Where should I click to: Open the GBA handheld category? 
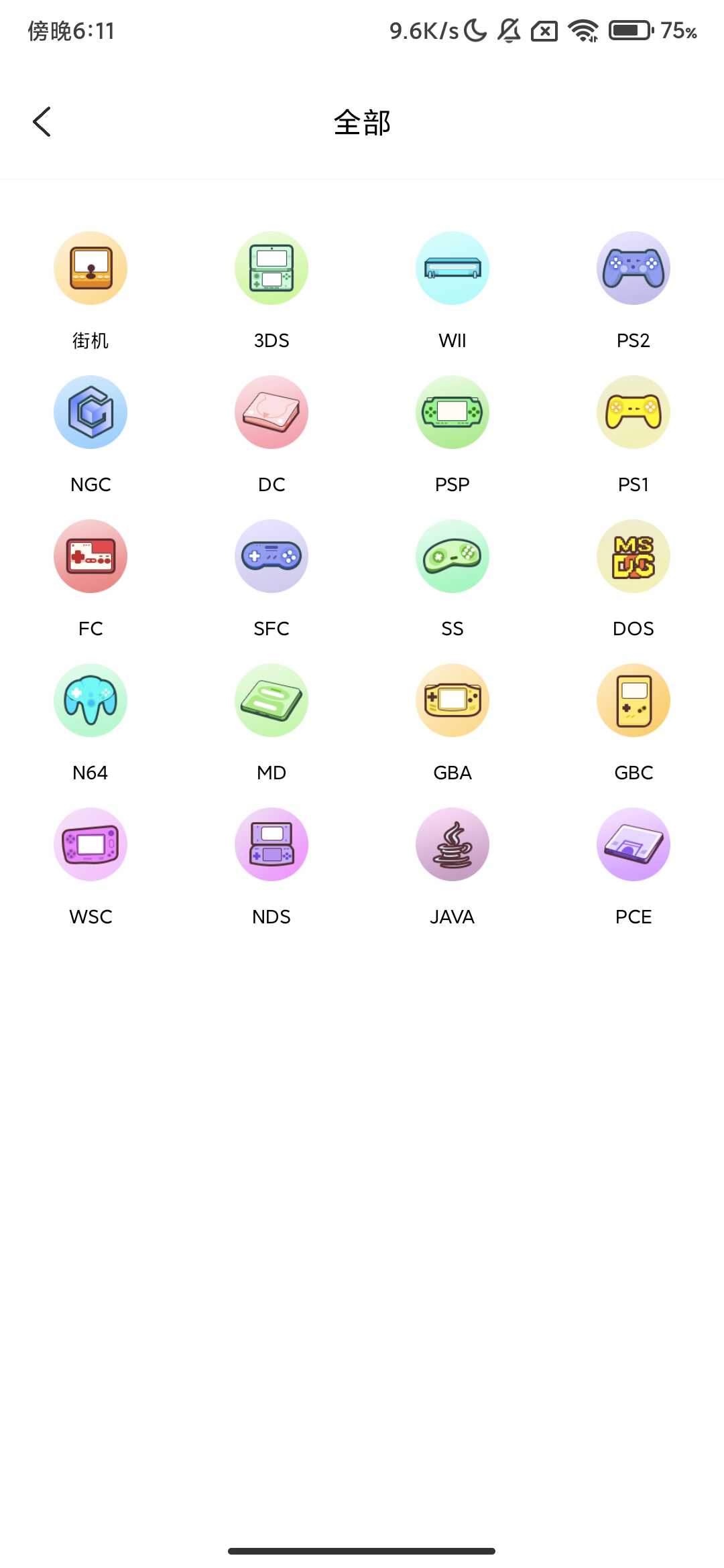(452, 700)
